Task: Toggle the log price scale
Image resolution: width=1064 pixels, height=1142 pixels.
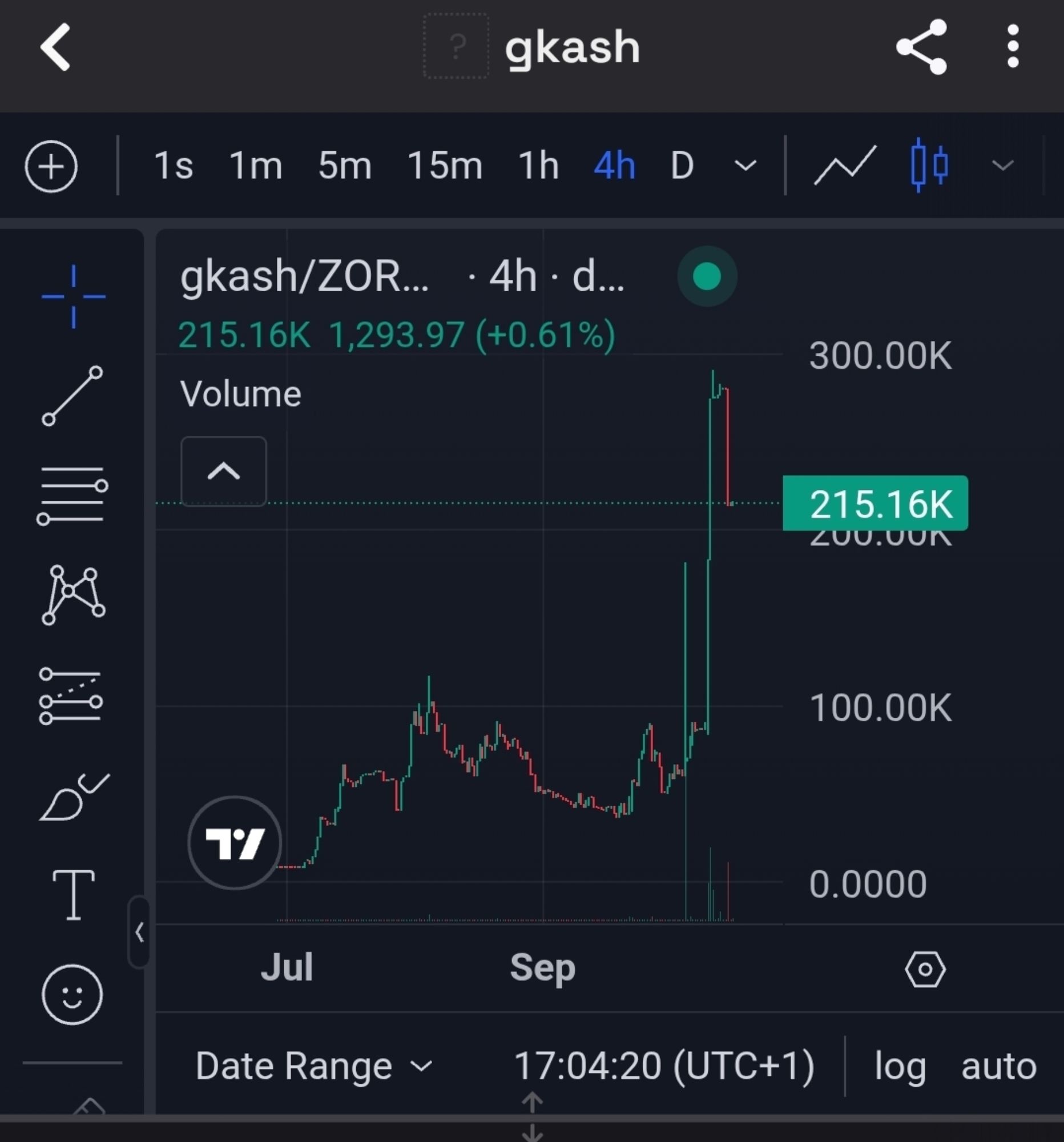Action: (900, 1066)
